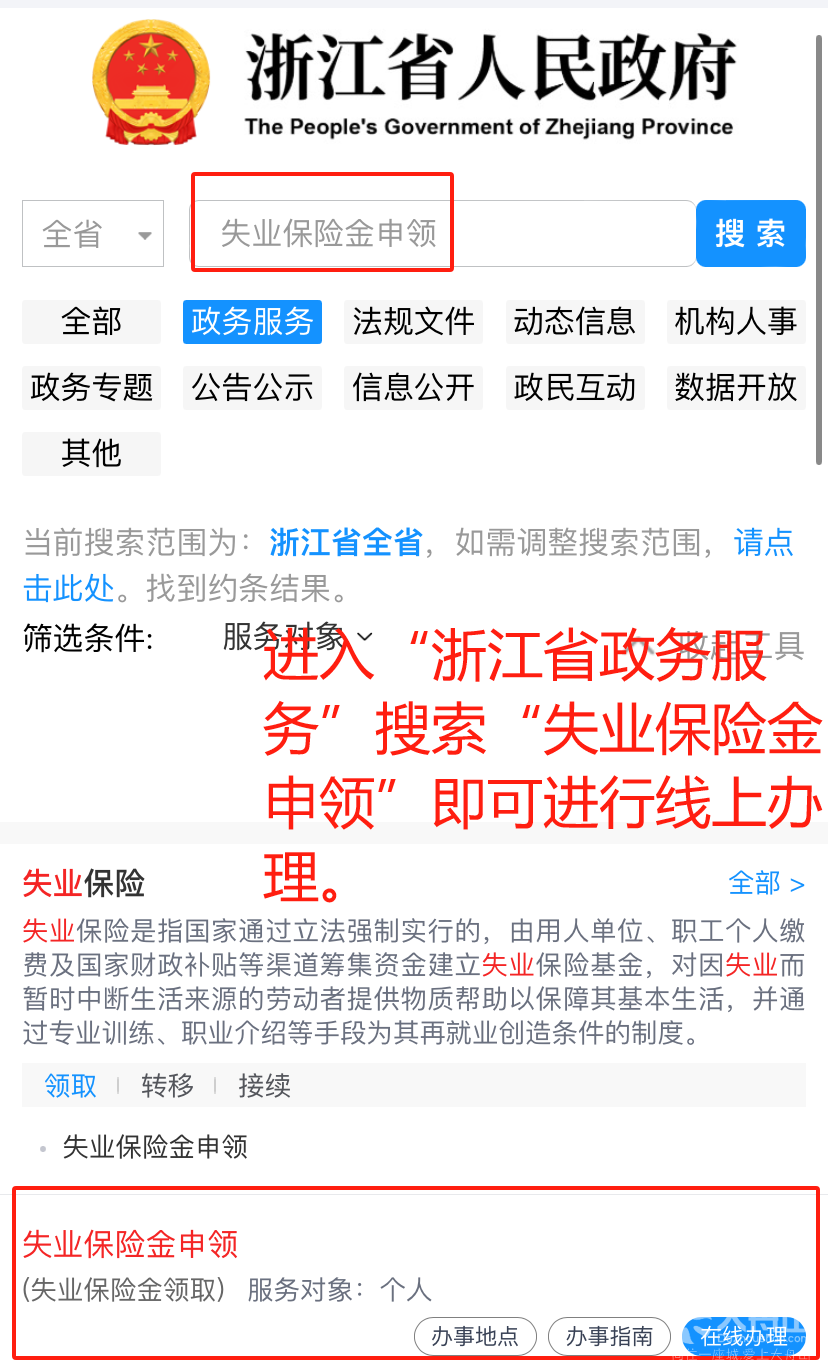Tap 在线办理 to apply online

click(x=744, y=1336)
